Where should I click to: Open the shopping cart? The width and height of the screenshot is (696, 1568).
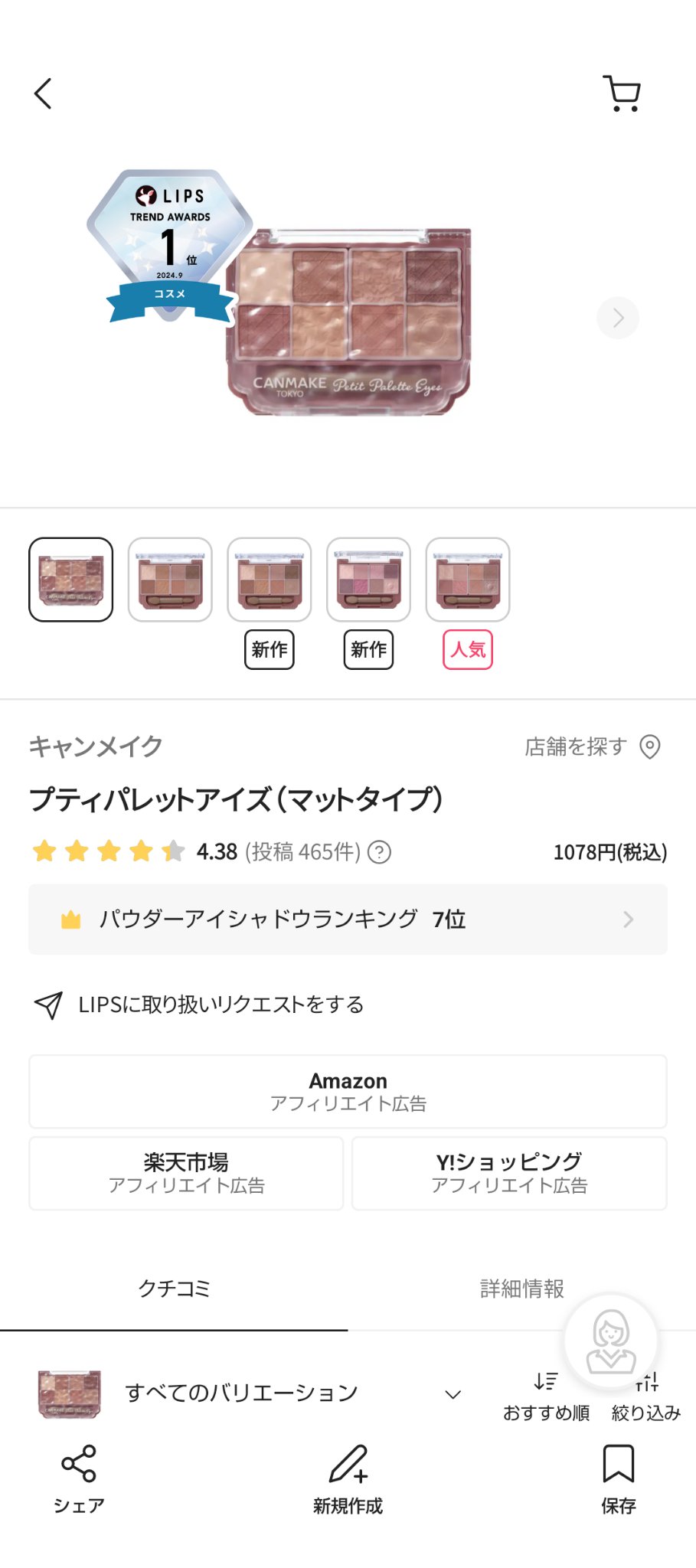[622, 92]
